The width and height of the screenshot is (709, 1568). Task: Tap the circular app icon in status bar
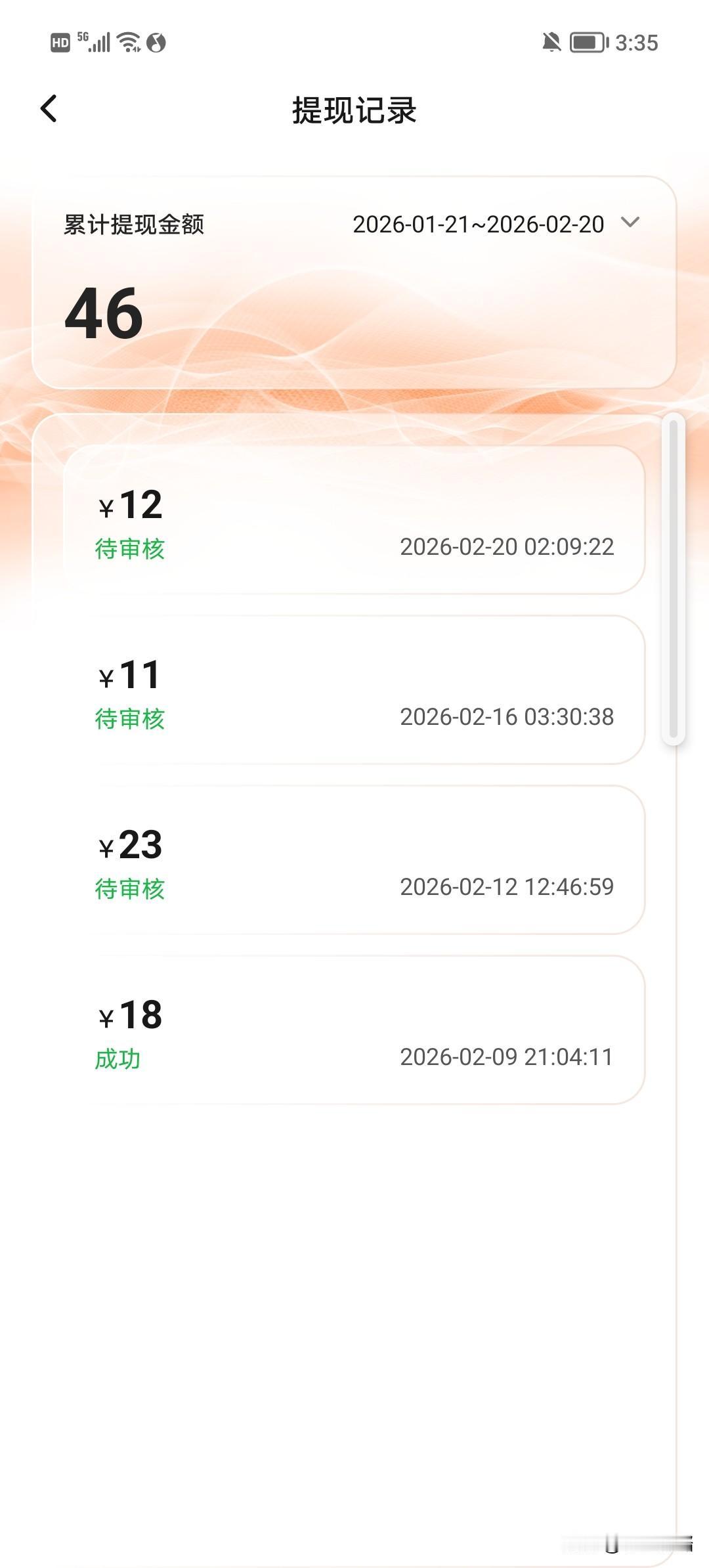tap(154, 41)
